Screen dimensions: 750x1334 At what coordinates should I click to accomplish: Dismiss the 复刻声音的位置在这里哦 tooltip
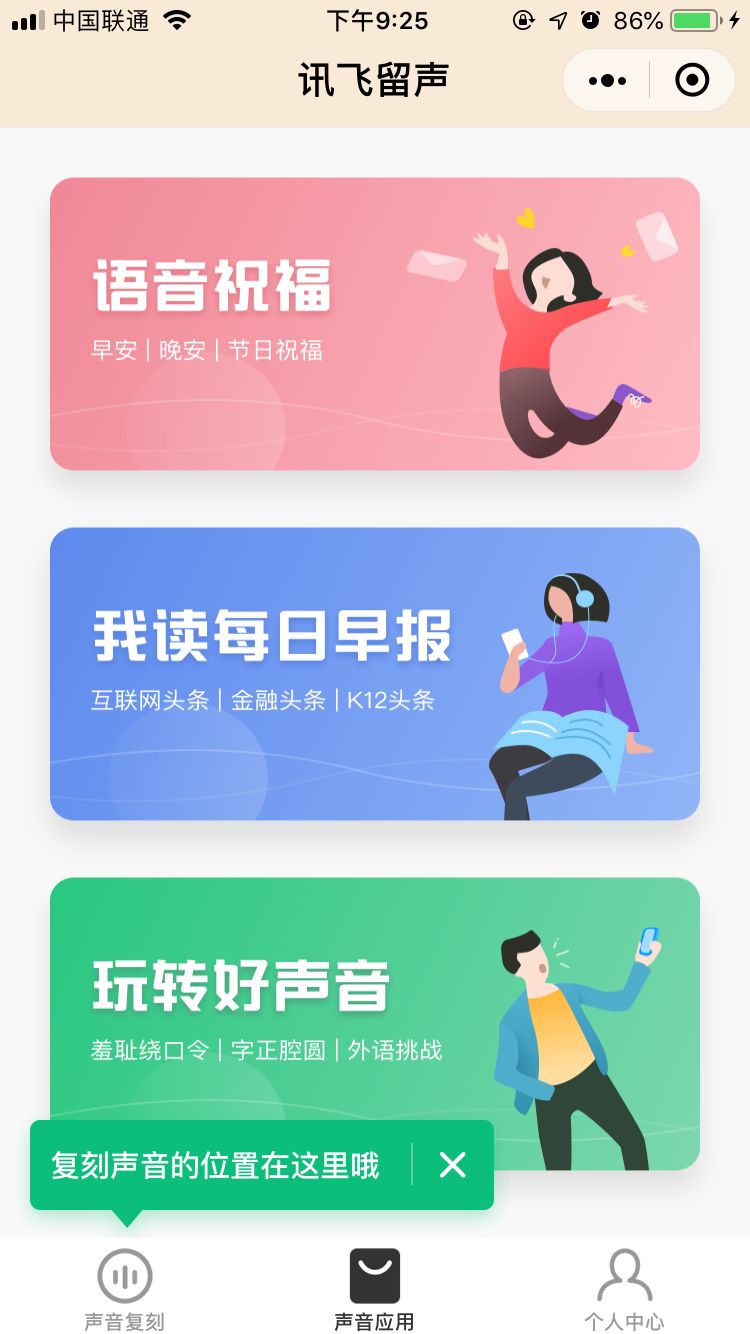[x=453, y=1165]
